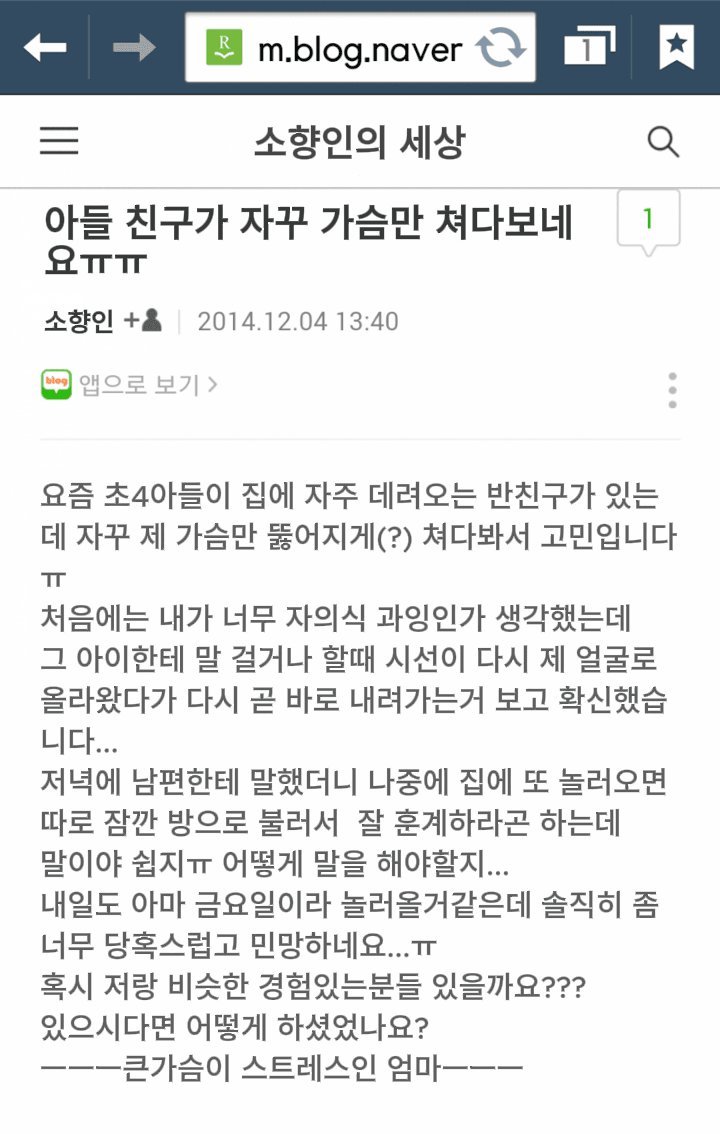This screenshot has width=720, height=1134.
Task: Open the blog home titled 소향인의 세상
Action: [x=359, y=141]
